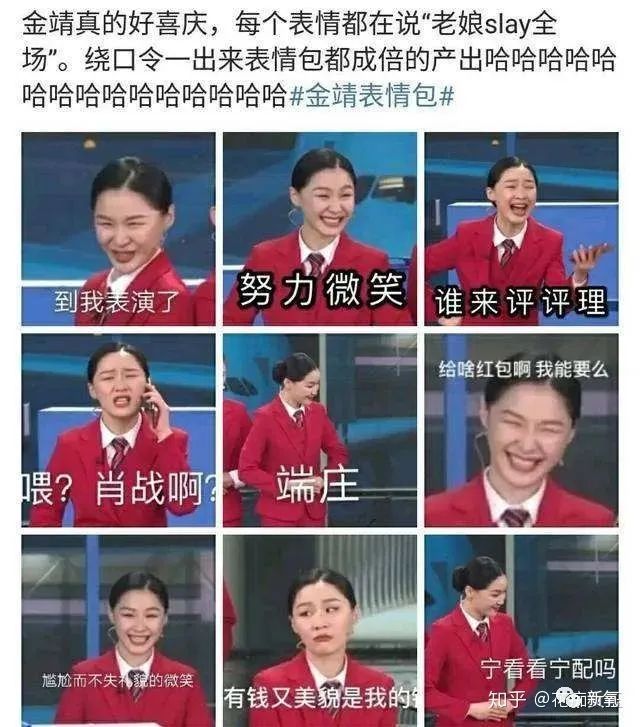
Task: Tap the 谁来评评理 image tile
Action: tap(521, 229)
